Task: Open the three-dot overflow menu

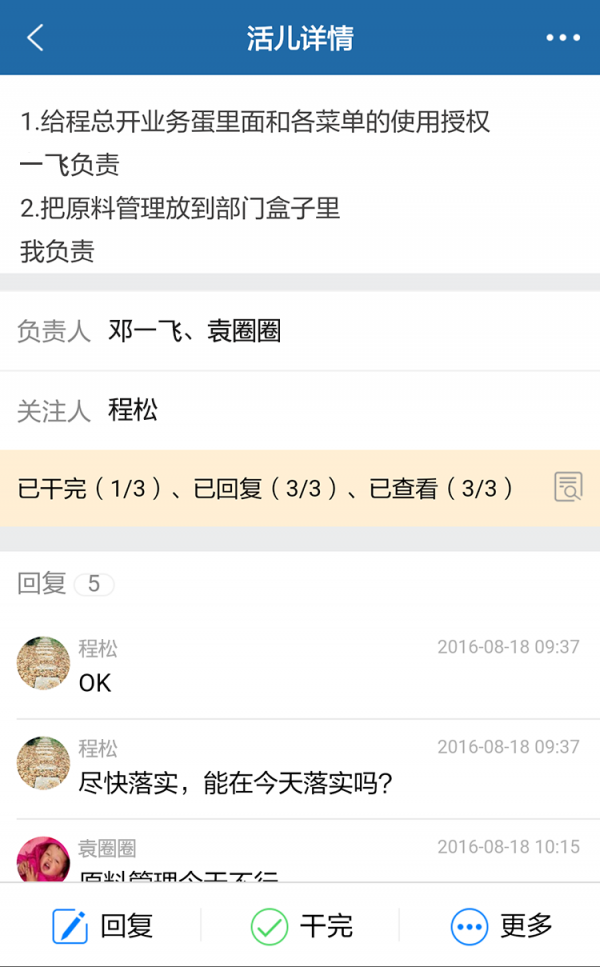Action: (x=563, y=38)
